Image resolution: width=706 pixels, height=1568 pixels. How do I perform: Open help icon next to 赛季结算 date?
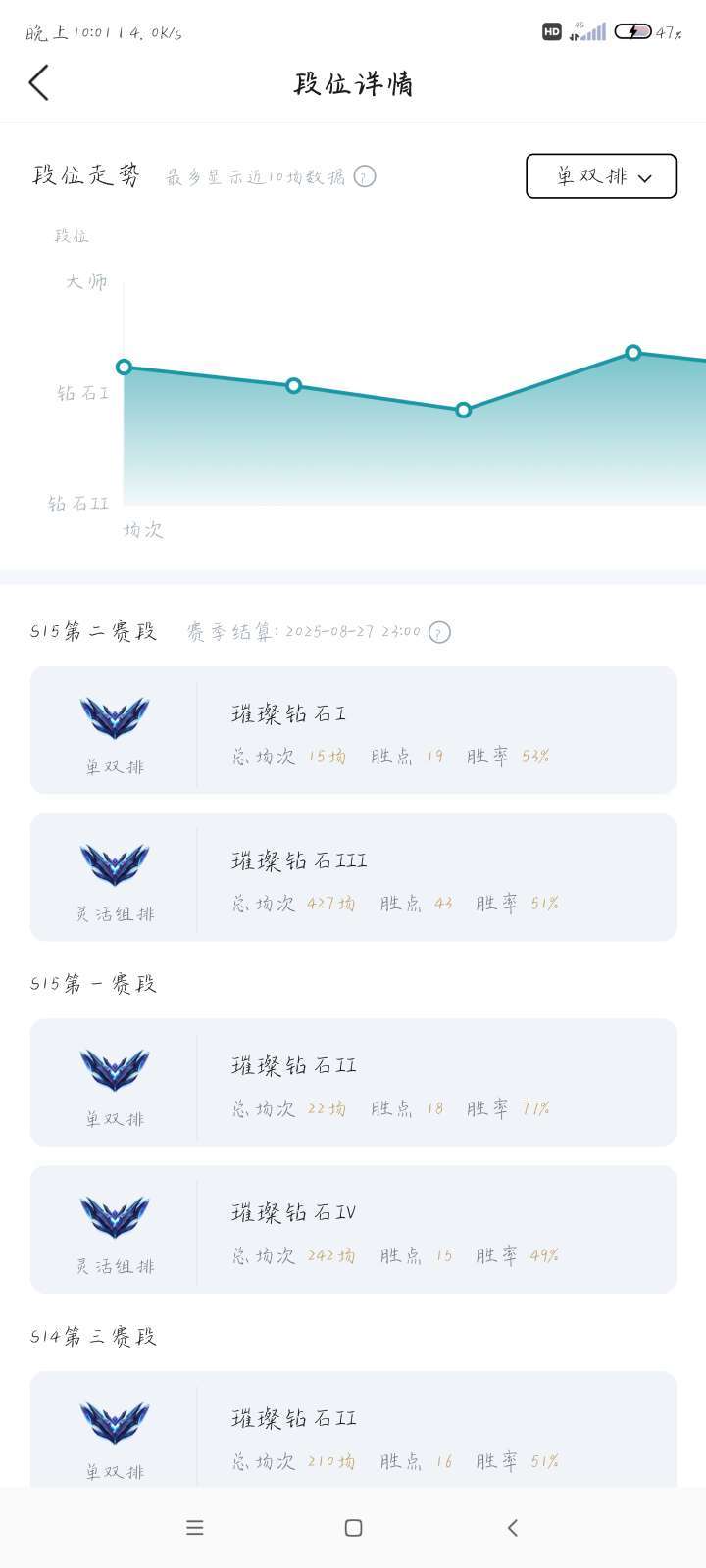440,632
